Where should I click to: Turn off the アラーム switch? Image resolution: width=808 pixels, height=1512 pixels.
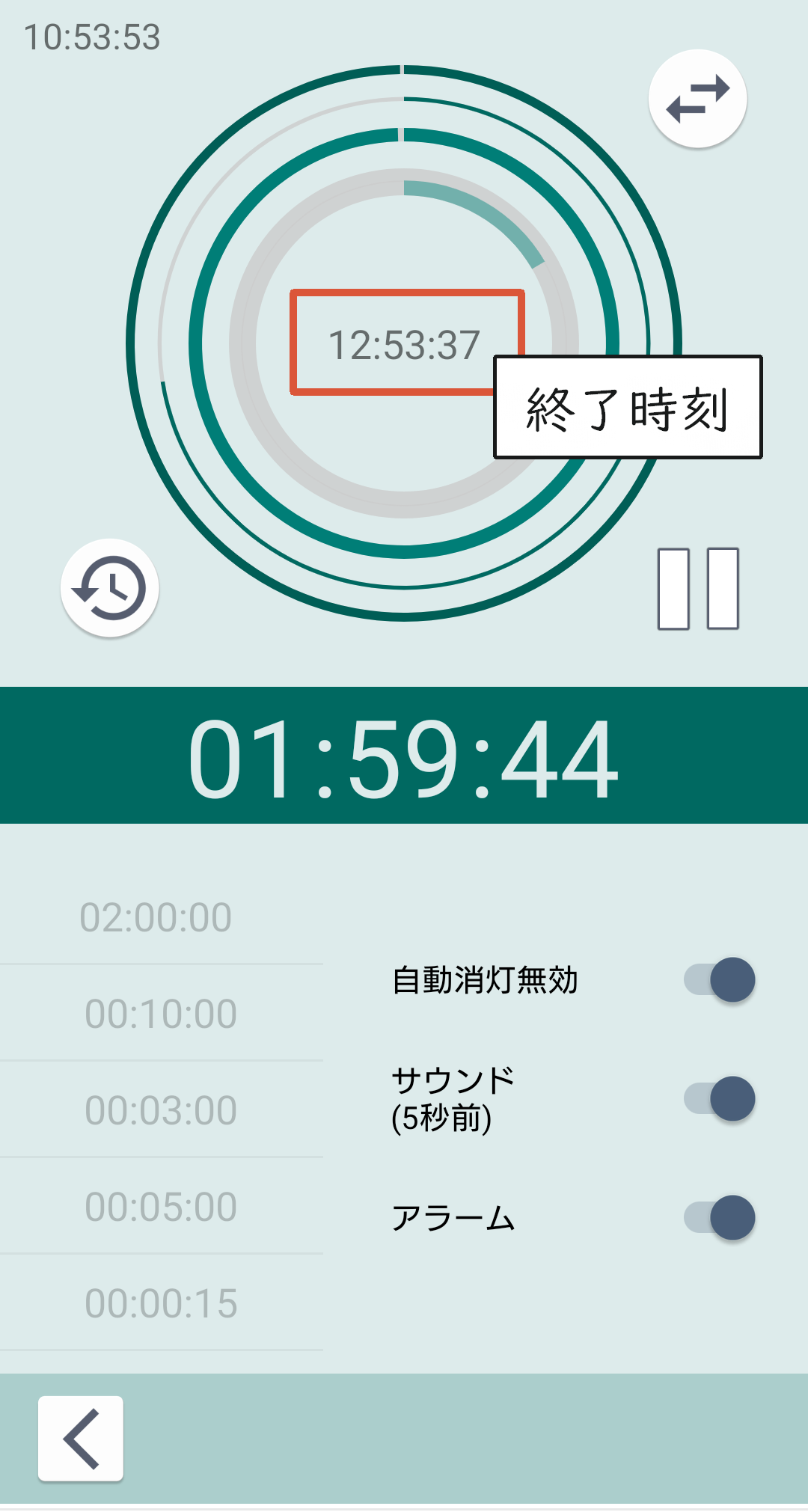coord(720,1217)
